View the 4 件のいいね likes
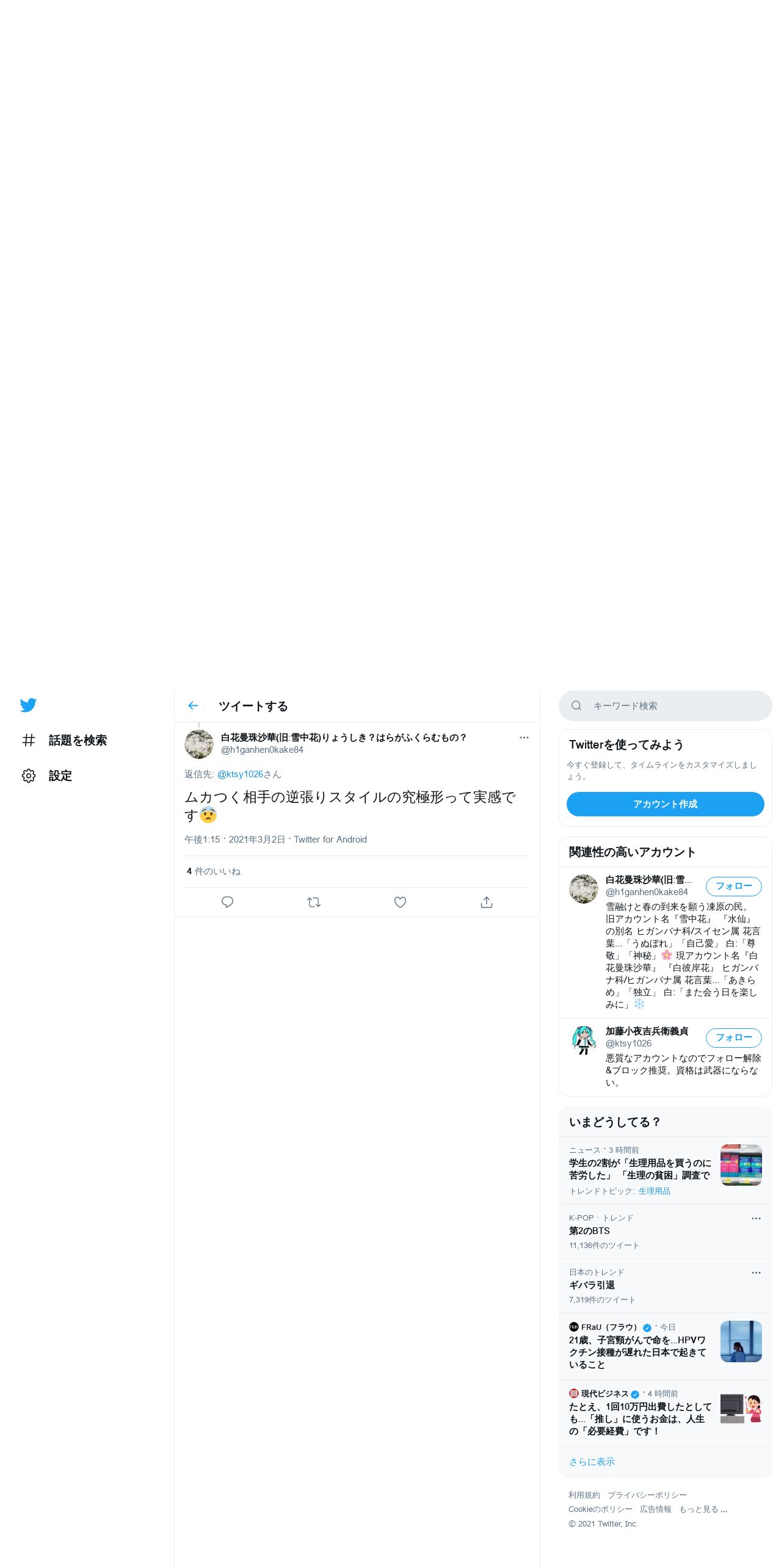The height and width of the screenshot is (1568, 784). (214, 871)
